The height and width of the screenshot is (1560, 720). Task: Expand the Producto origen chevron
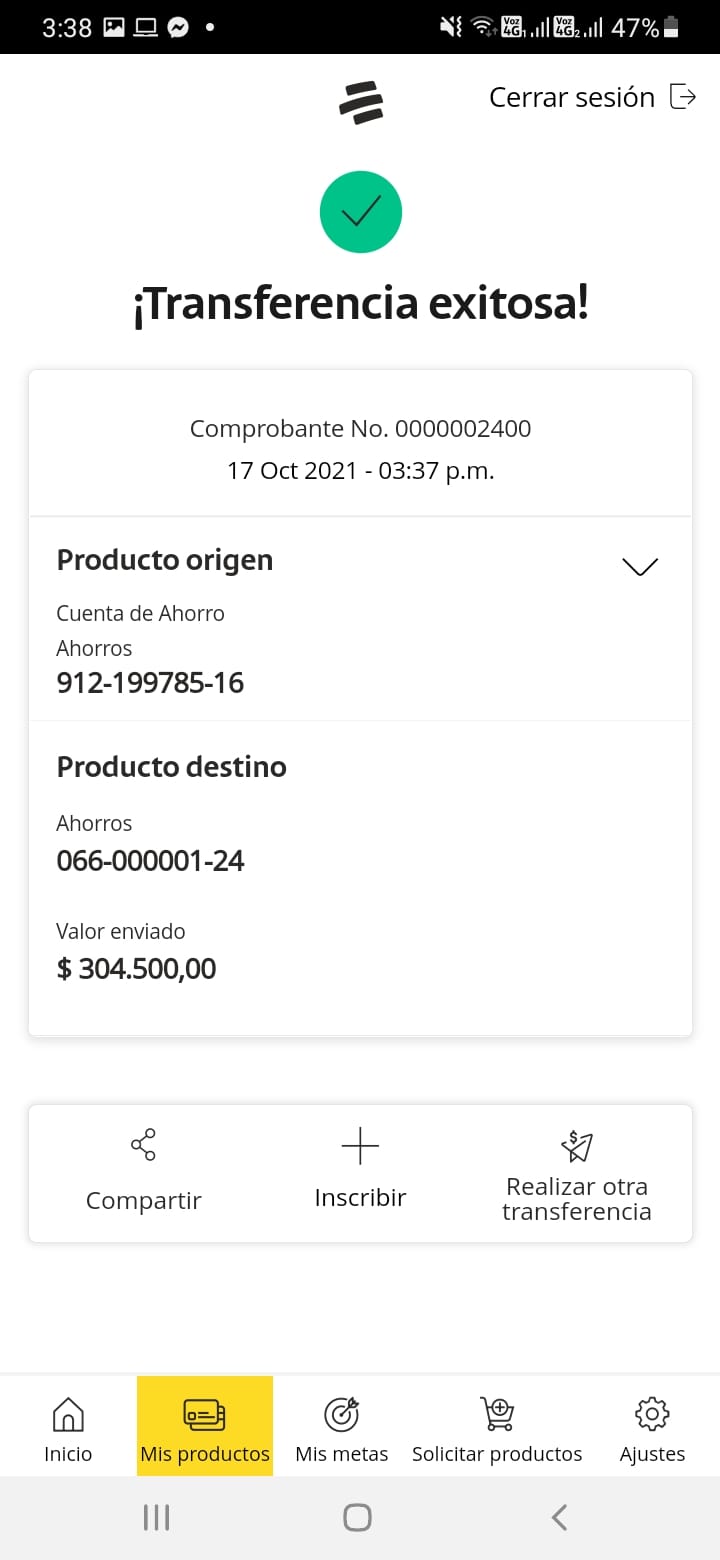[640, 566]
